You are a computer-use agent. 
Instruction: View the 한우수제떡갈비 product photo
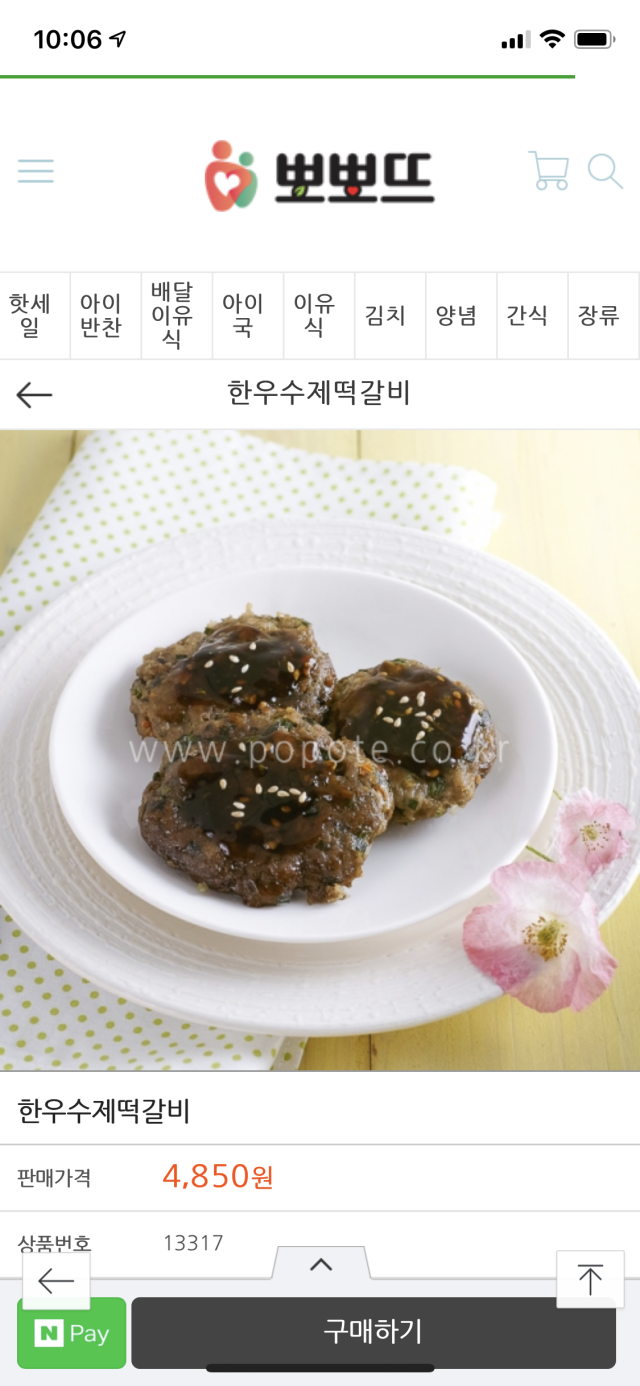pos(320,750)
